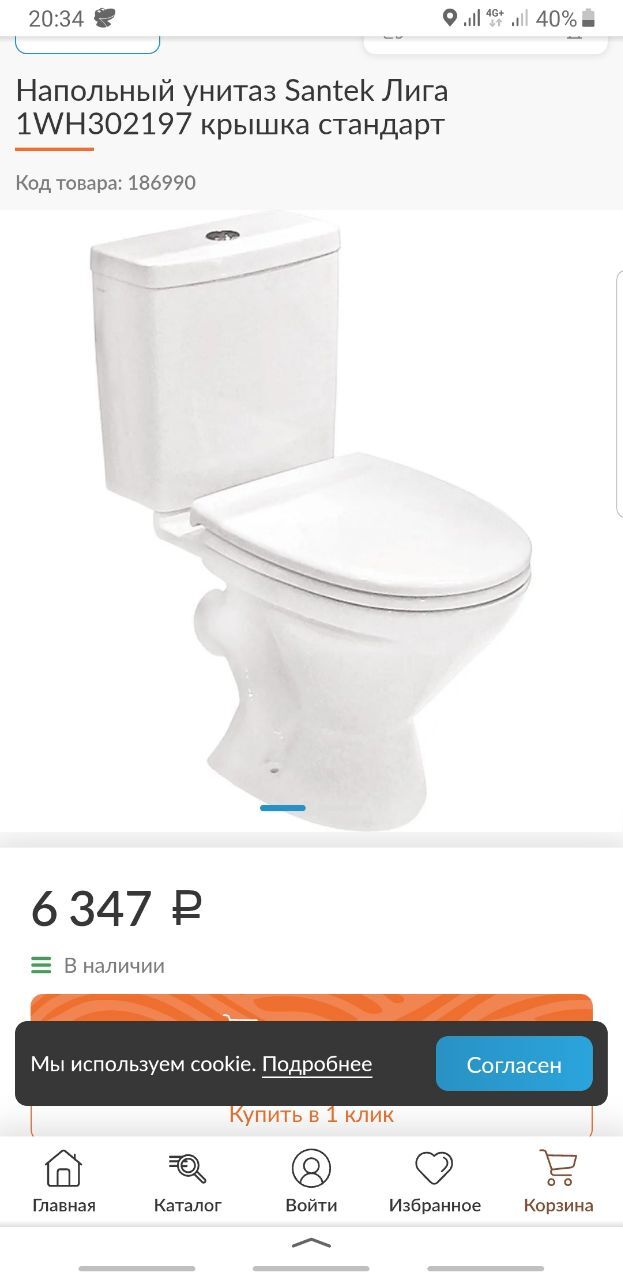
Task: Tap the orange add-to-cart button
Action: (x=311, y=1007)
